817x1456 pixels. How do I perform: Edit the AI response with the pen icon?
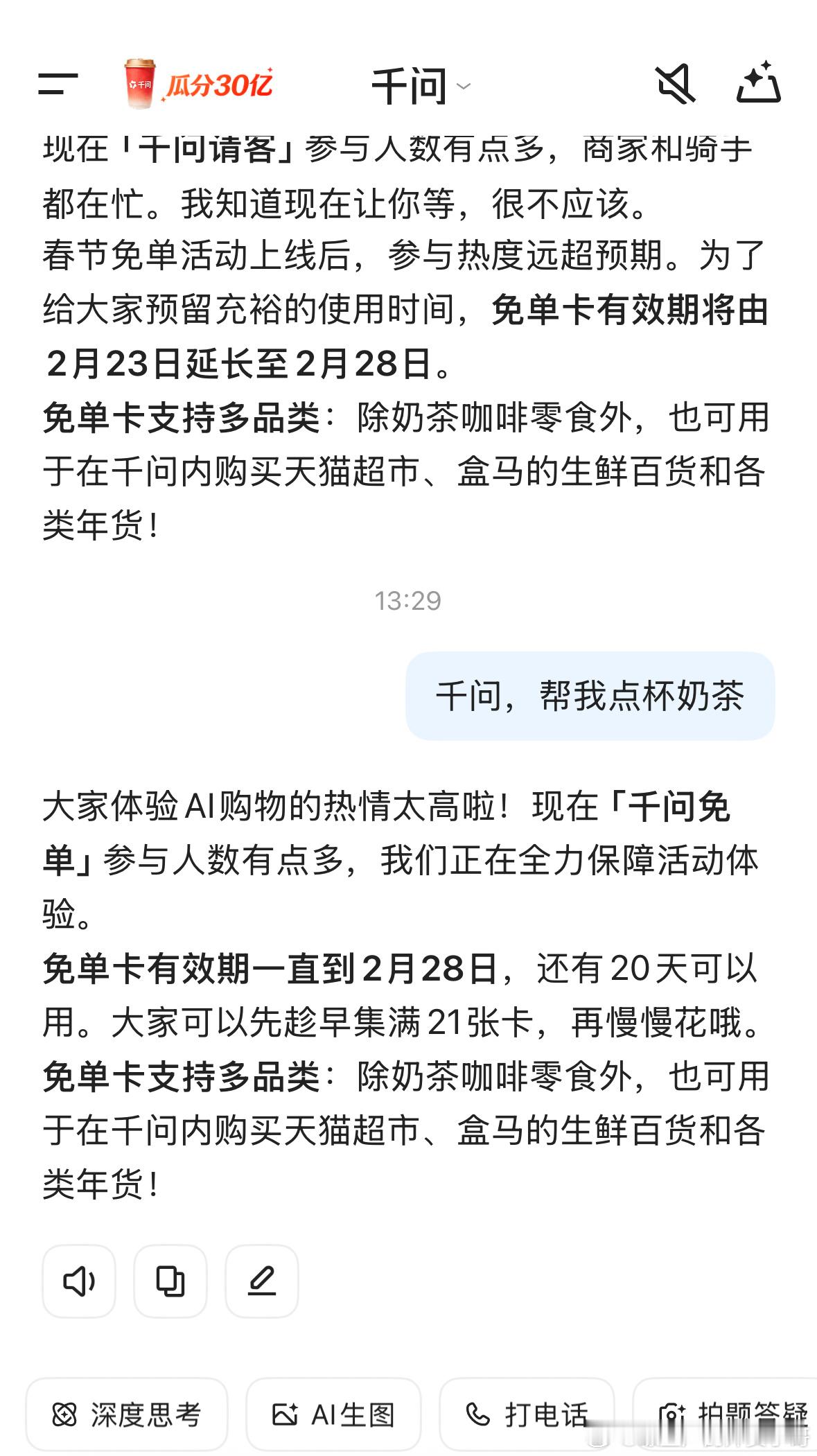[262, 1281]
